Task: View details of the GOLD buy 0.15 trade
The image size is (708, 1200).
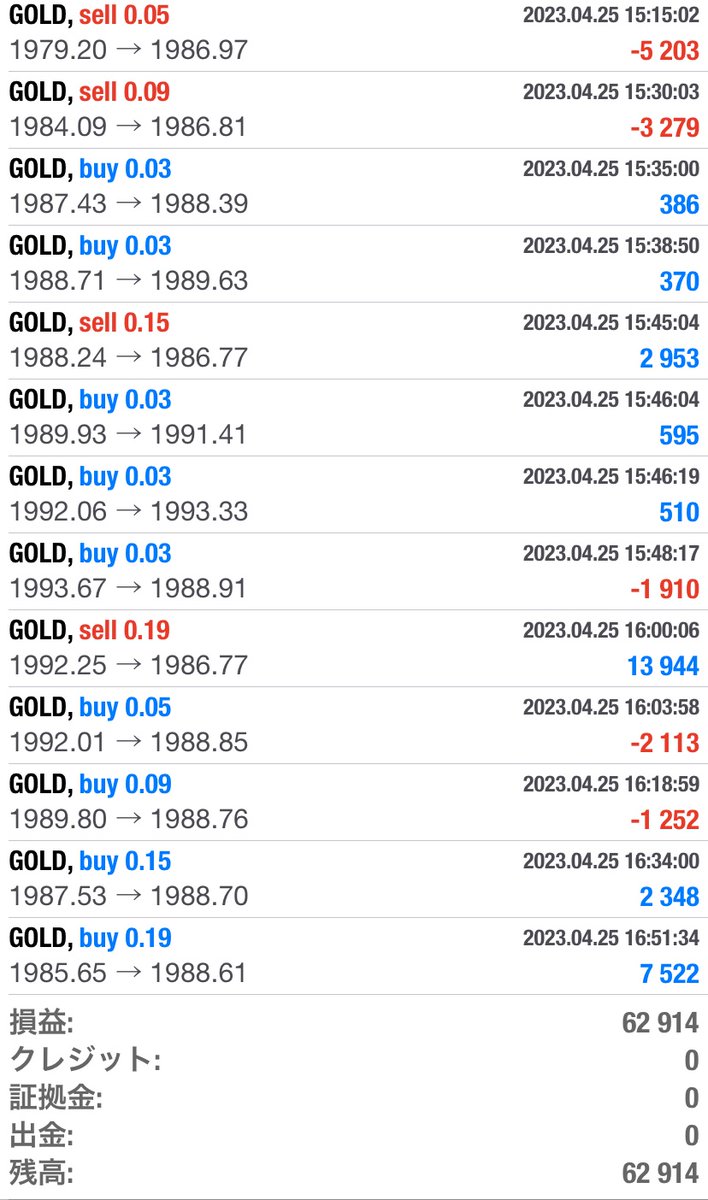Action: (x=354, y=880)
